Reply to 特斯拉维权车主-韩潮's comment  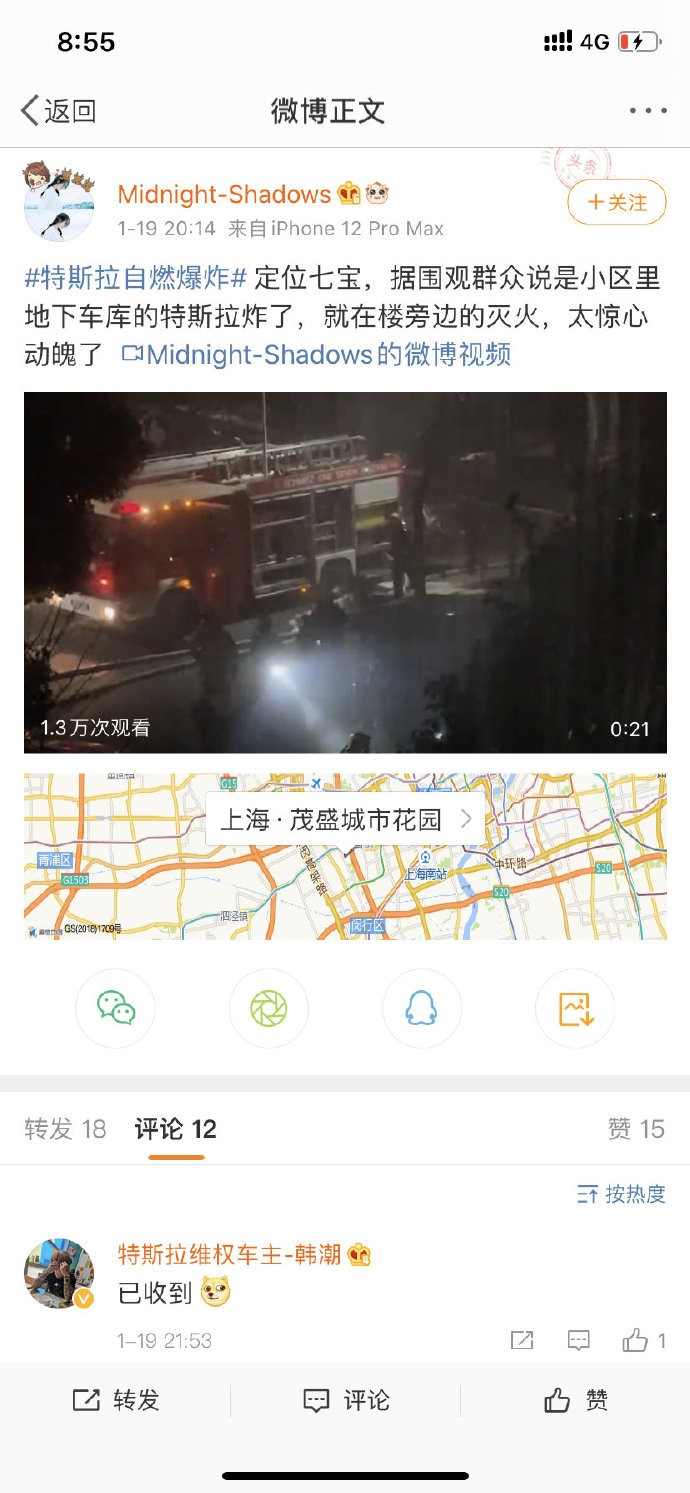coord(578,1341)
